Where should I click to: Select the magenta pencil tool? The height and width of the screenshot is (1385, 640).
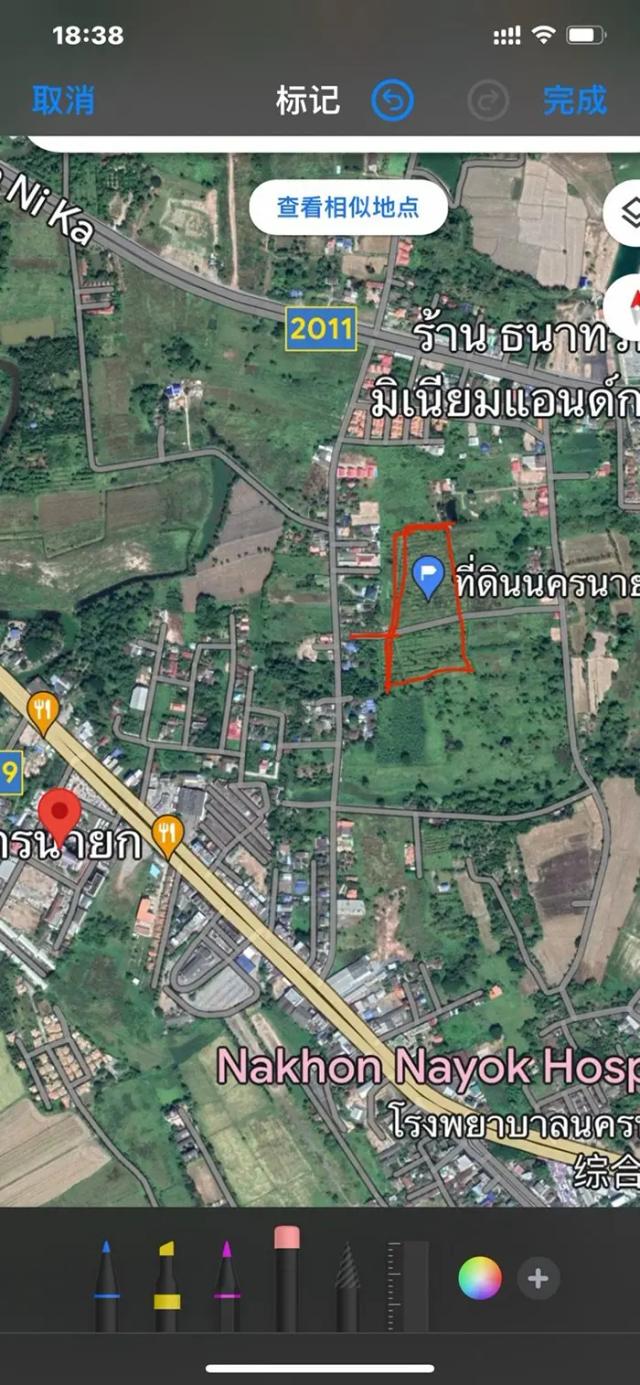click(227, 1285)
